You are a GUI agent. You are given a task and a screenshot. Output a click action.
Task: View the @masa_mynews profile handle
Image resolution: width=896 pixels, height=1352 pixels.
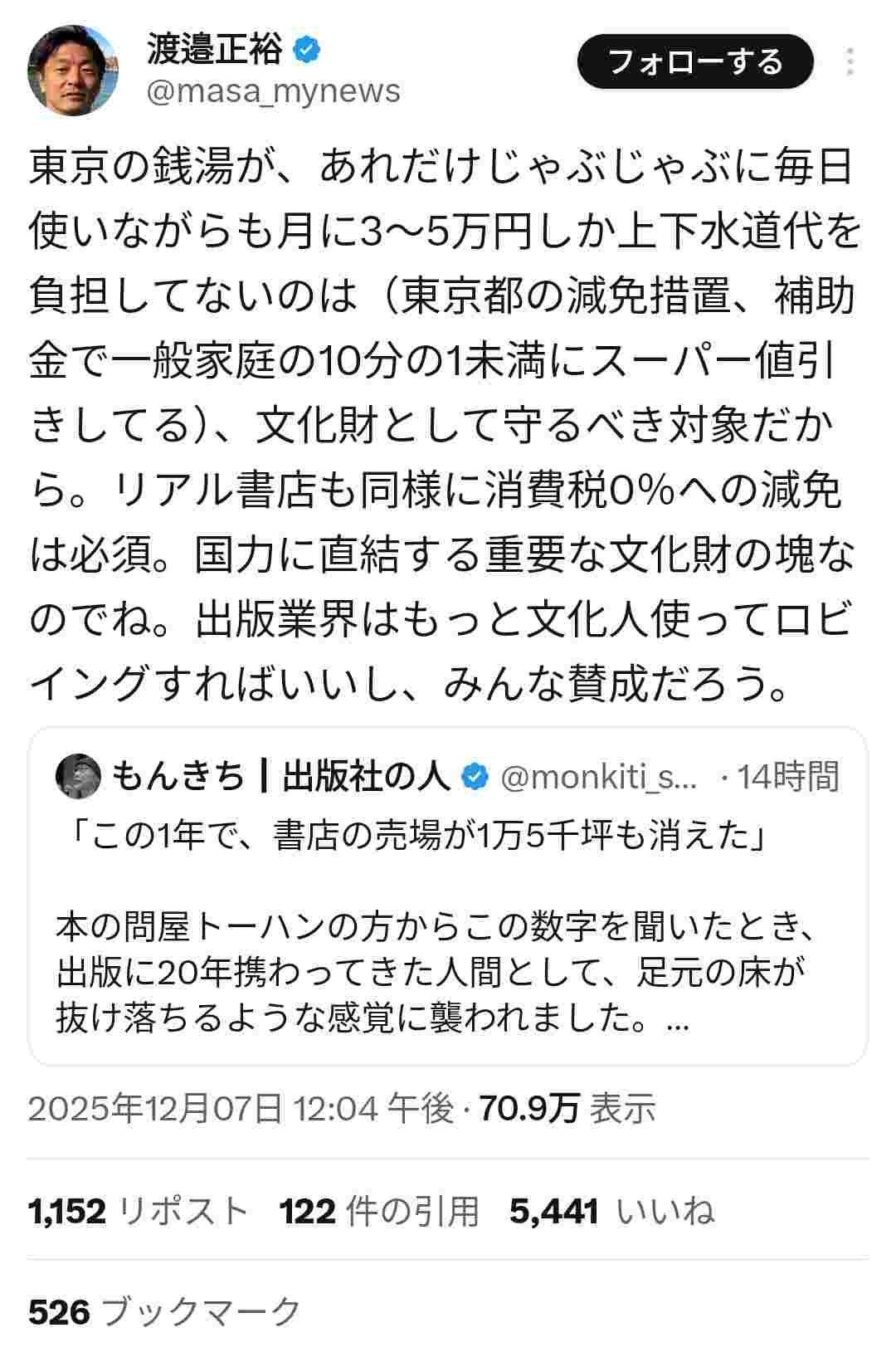[x=273, y=90]
